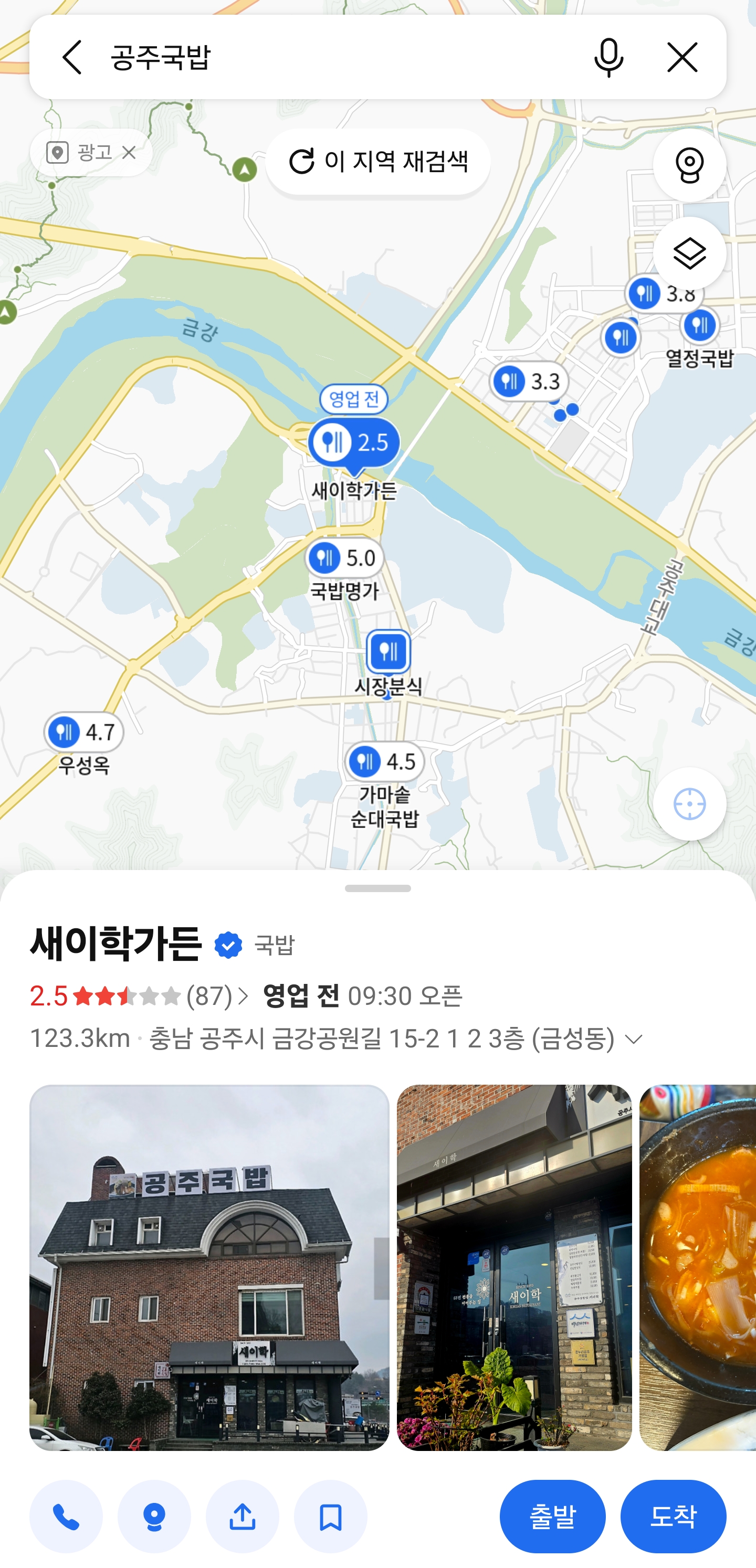Start voice search with the microphone
The height and width of the screenshot is (1568, 756).
click(608, 58)
